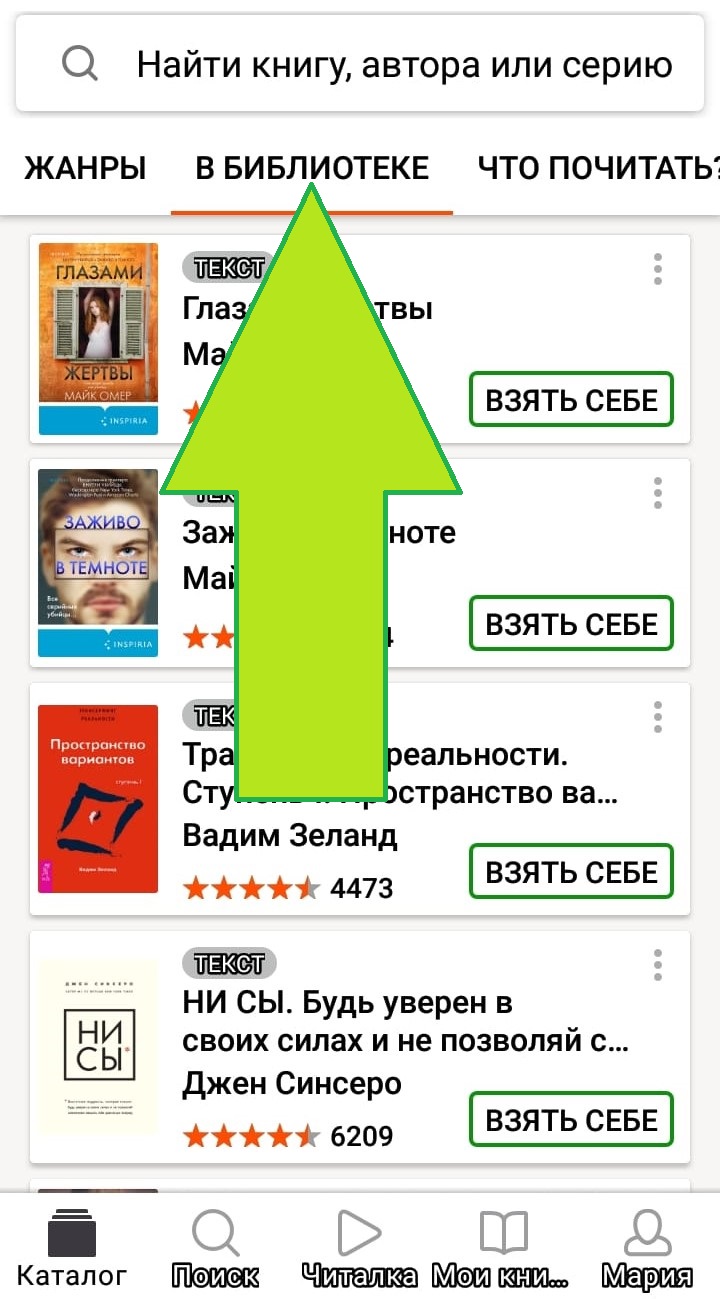The image size is (720, 1299).
Task: Select the В БИБЛИОТЕКЕ tab
Action: click(312, 168)
